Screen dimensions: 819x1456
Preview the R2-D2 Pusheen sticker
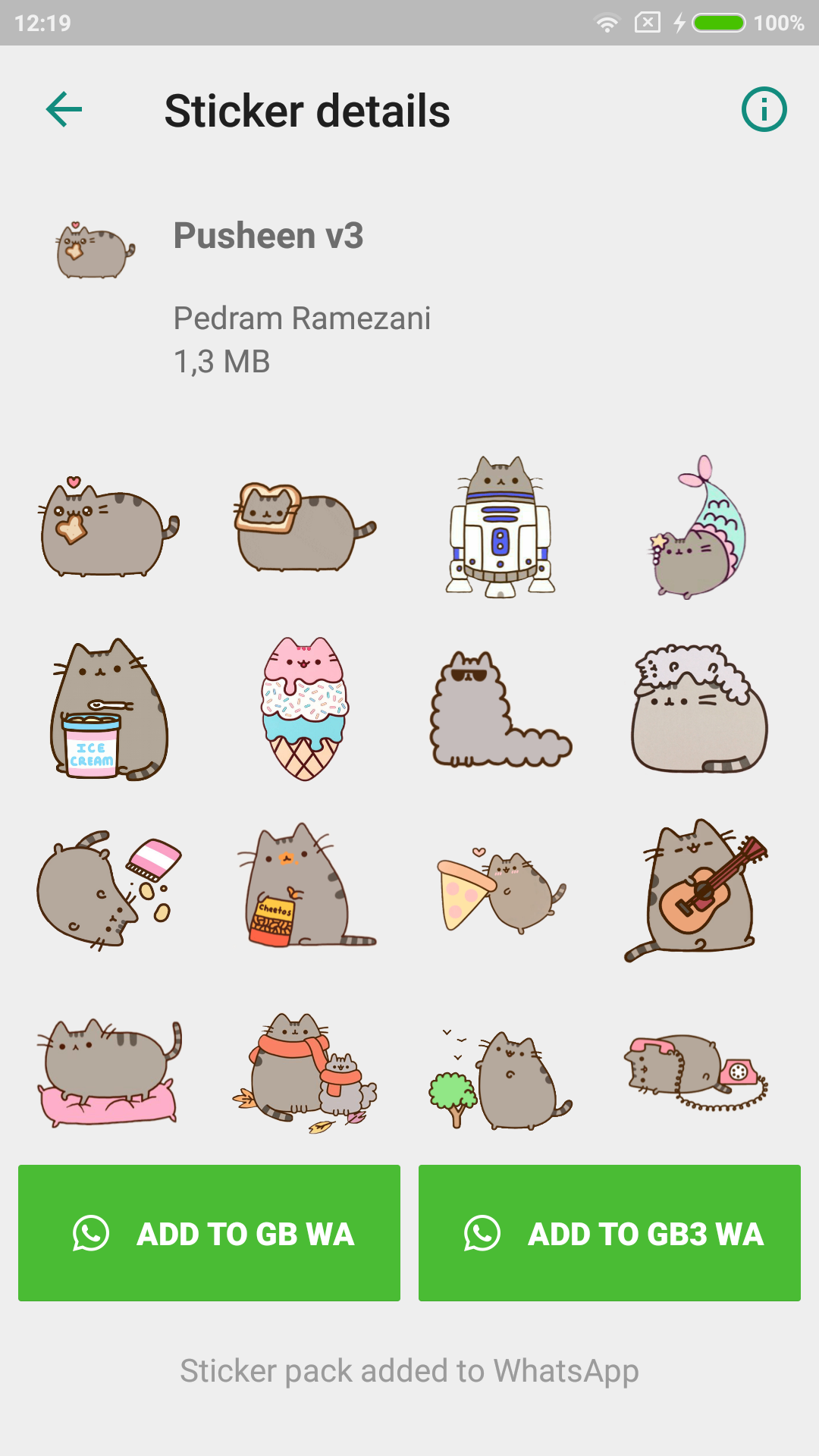click(500, 528)
